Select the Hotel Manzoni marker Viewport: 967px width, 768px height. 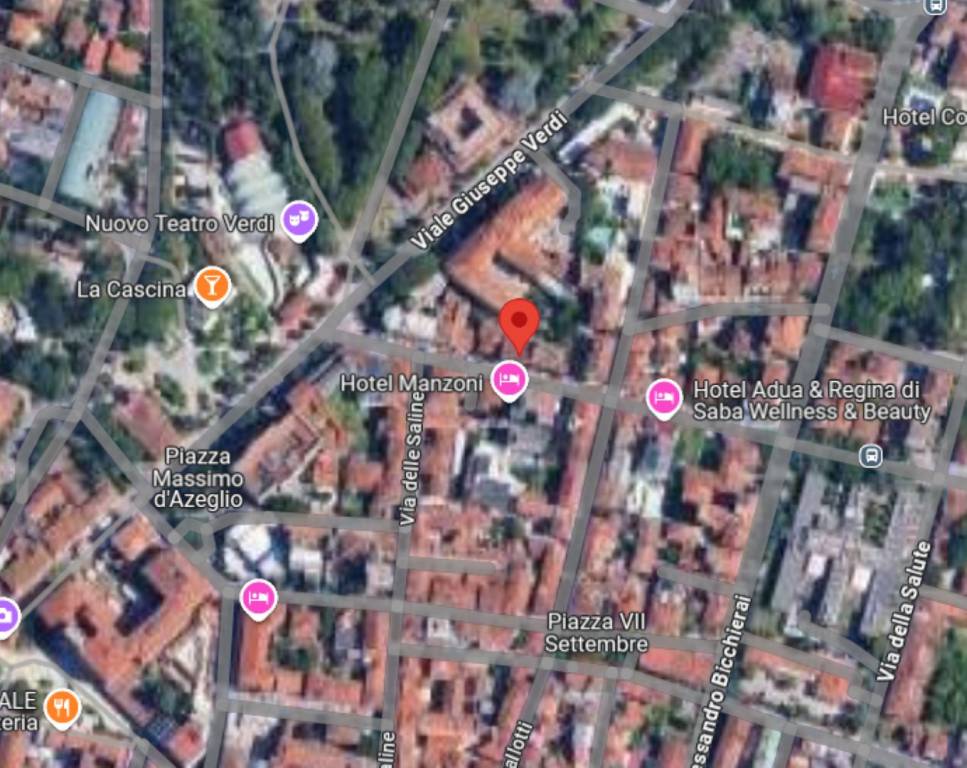tap(510, 379)
